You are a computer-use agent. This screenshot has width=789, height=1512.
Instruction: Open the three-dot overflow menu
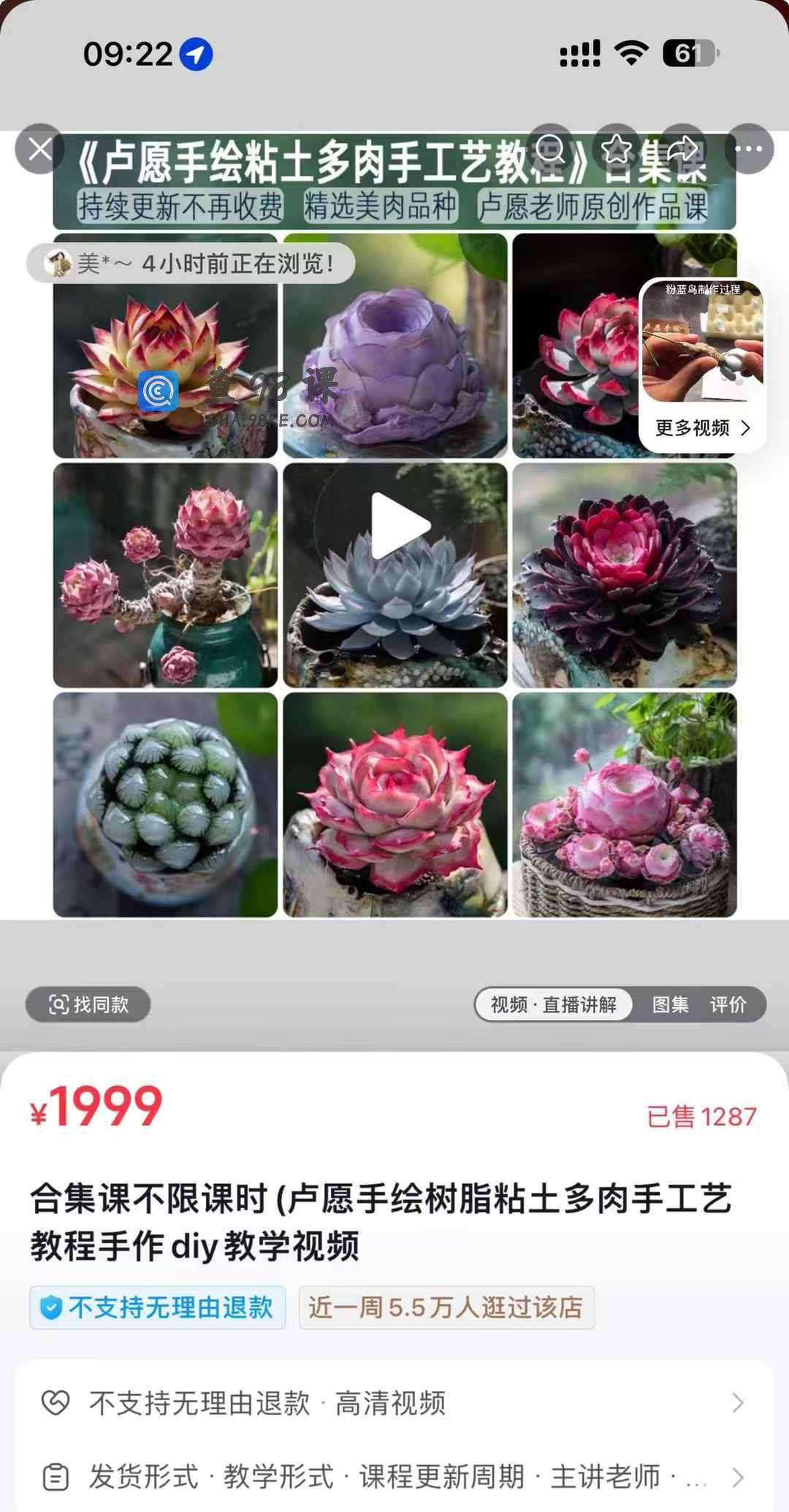pyautogui.click(x=749, y=149)
